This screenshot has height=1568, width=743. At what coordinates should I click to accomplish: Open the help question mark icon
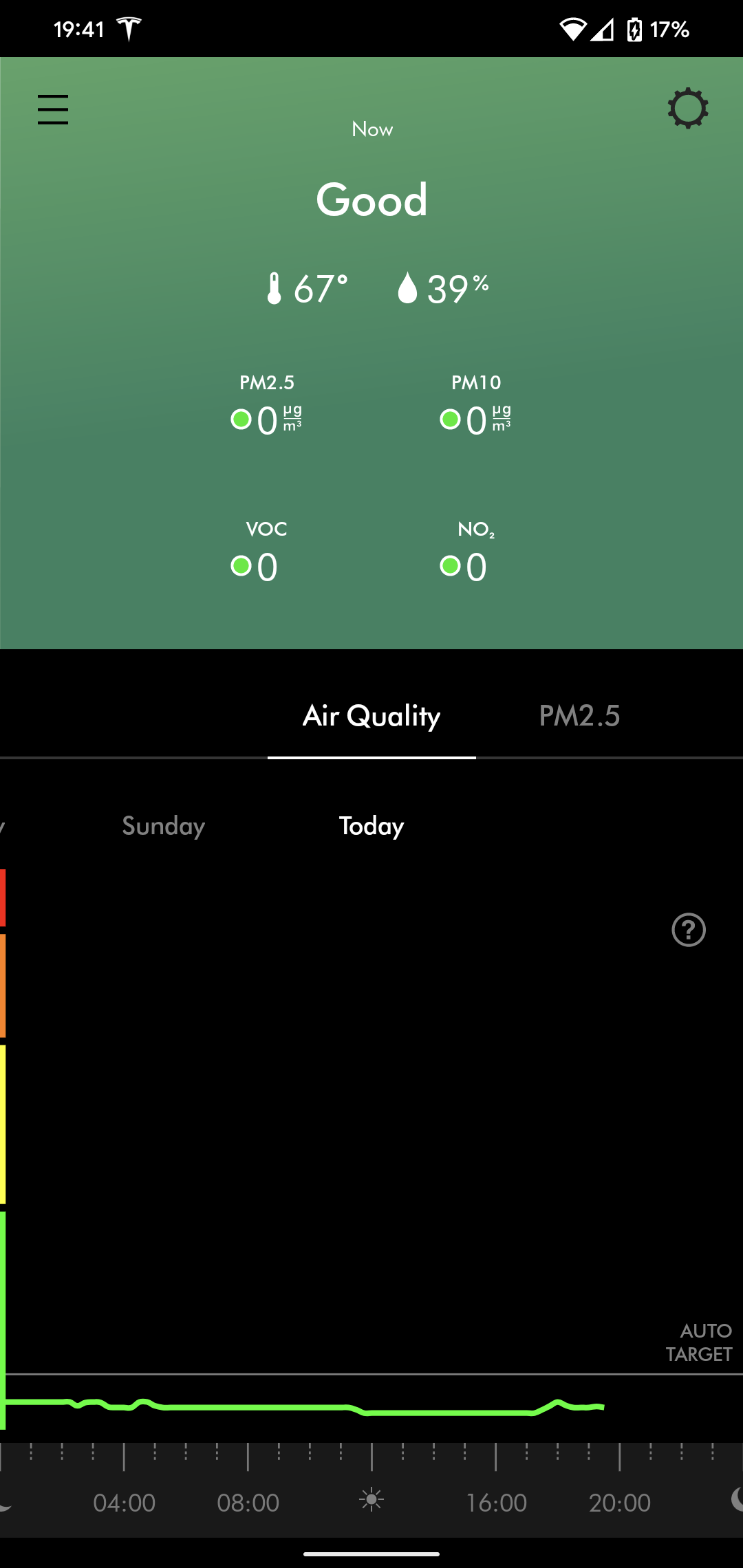pos(689,930)
